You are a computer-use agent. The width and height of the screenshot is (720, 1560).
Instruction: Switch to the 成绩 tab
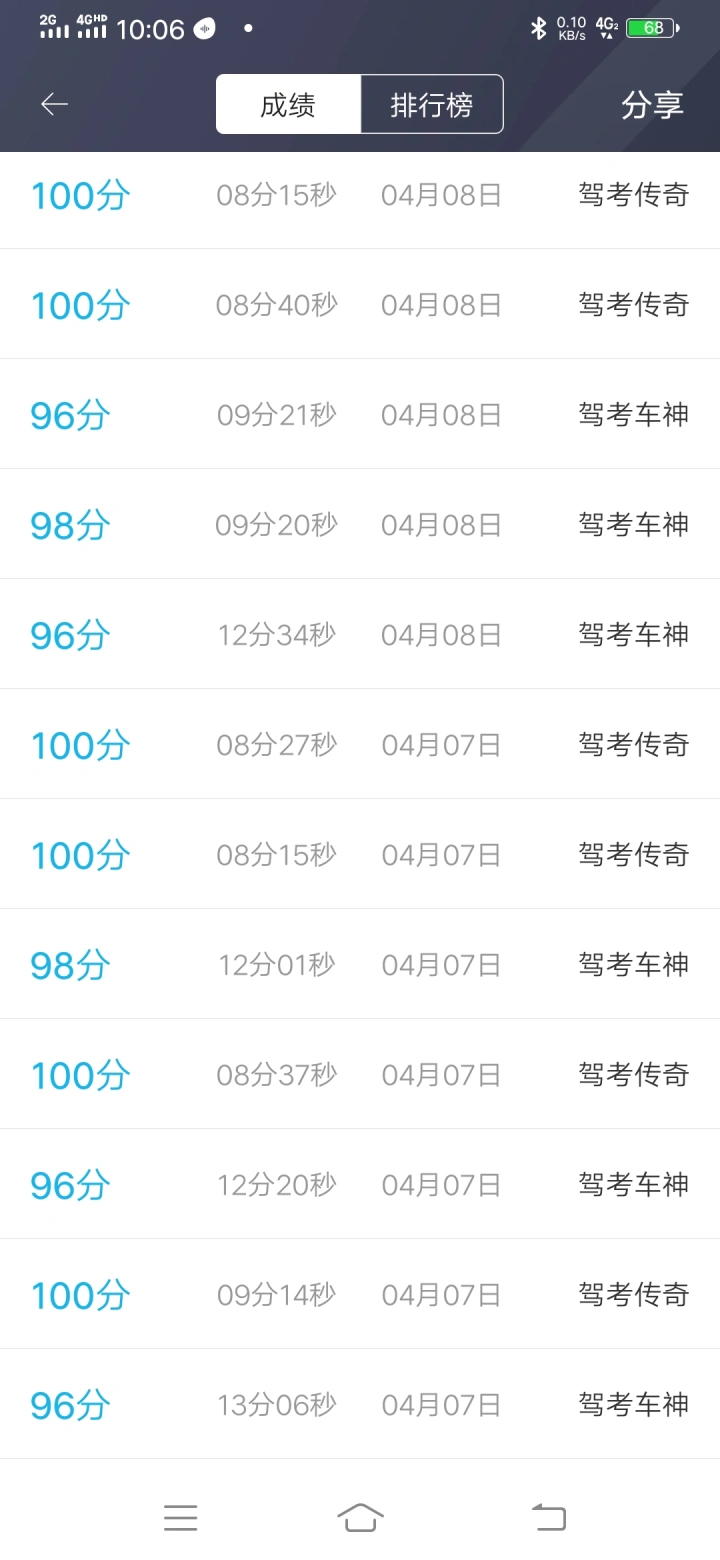288,104
